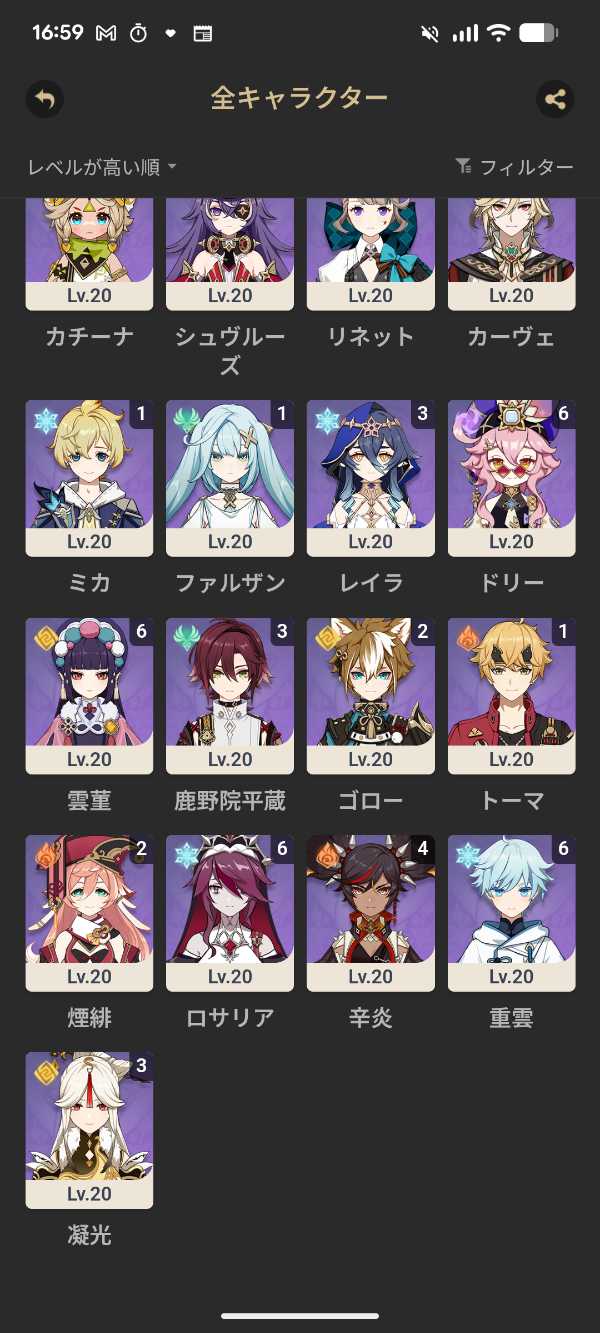Select the 辛炎 character card

[371, 912]
